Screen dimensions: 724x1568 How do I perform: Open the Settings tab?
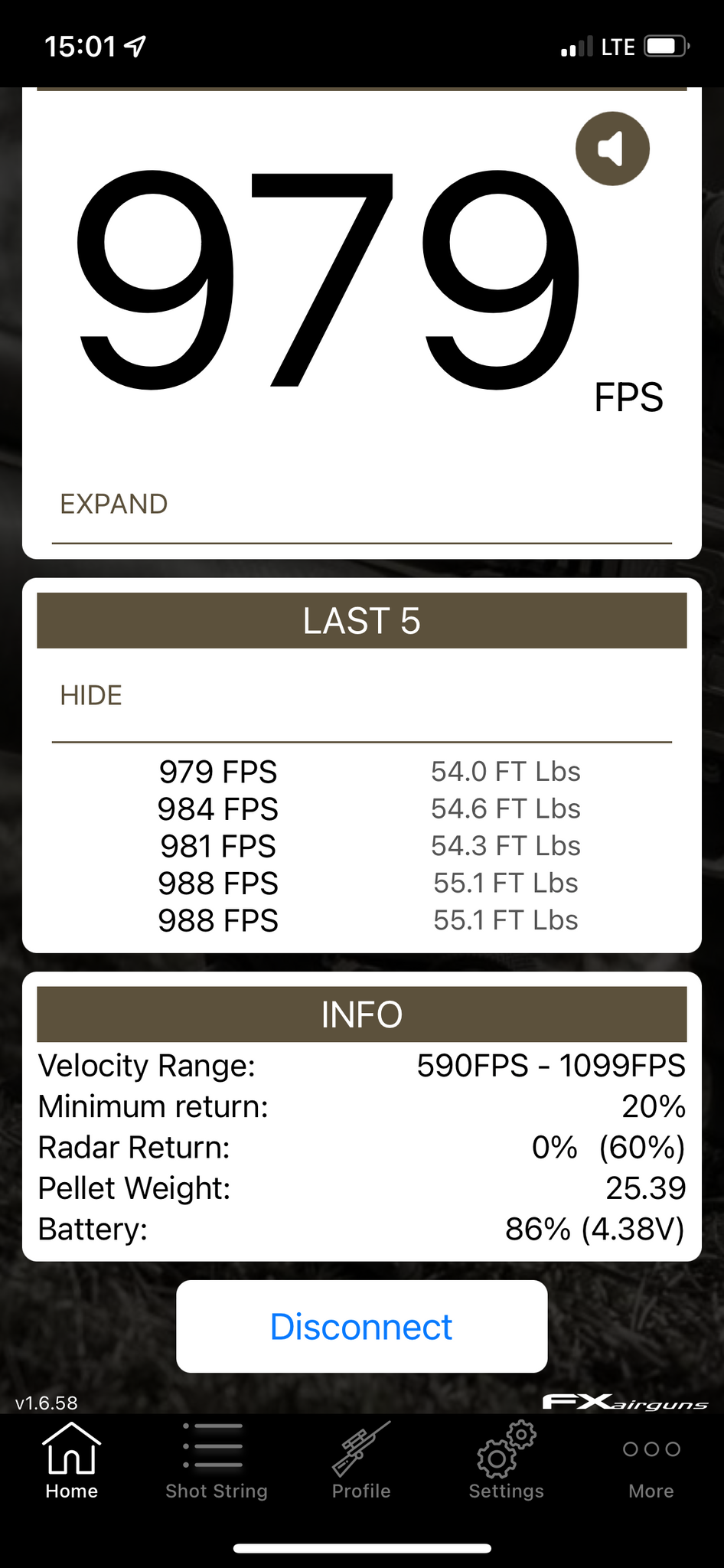(x=506, y=1461)
